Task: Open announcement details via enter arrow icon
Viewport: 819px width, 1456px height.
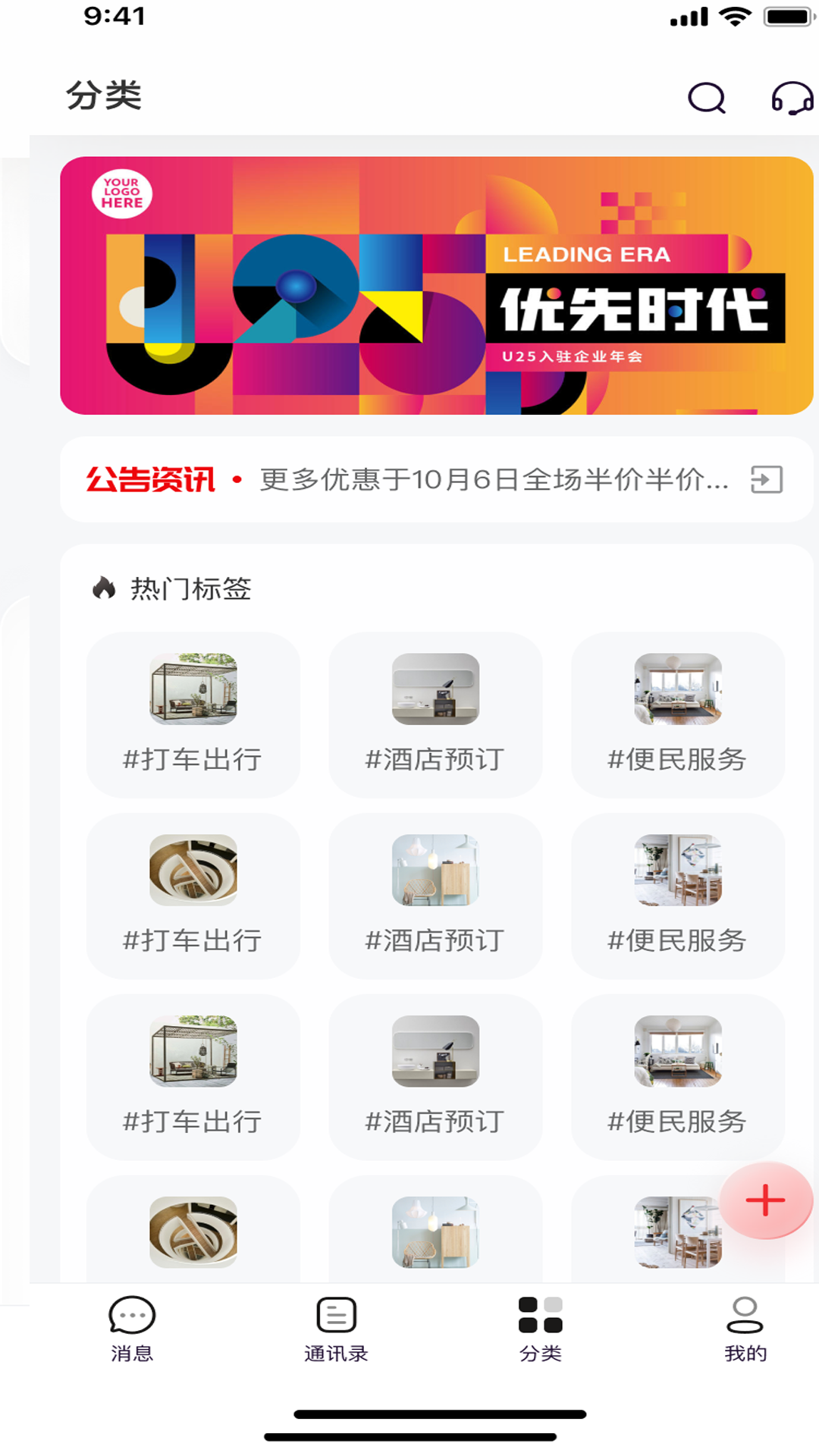Action: (x=767, y=480)
